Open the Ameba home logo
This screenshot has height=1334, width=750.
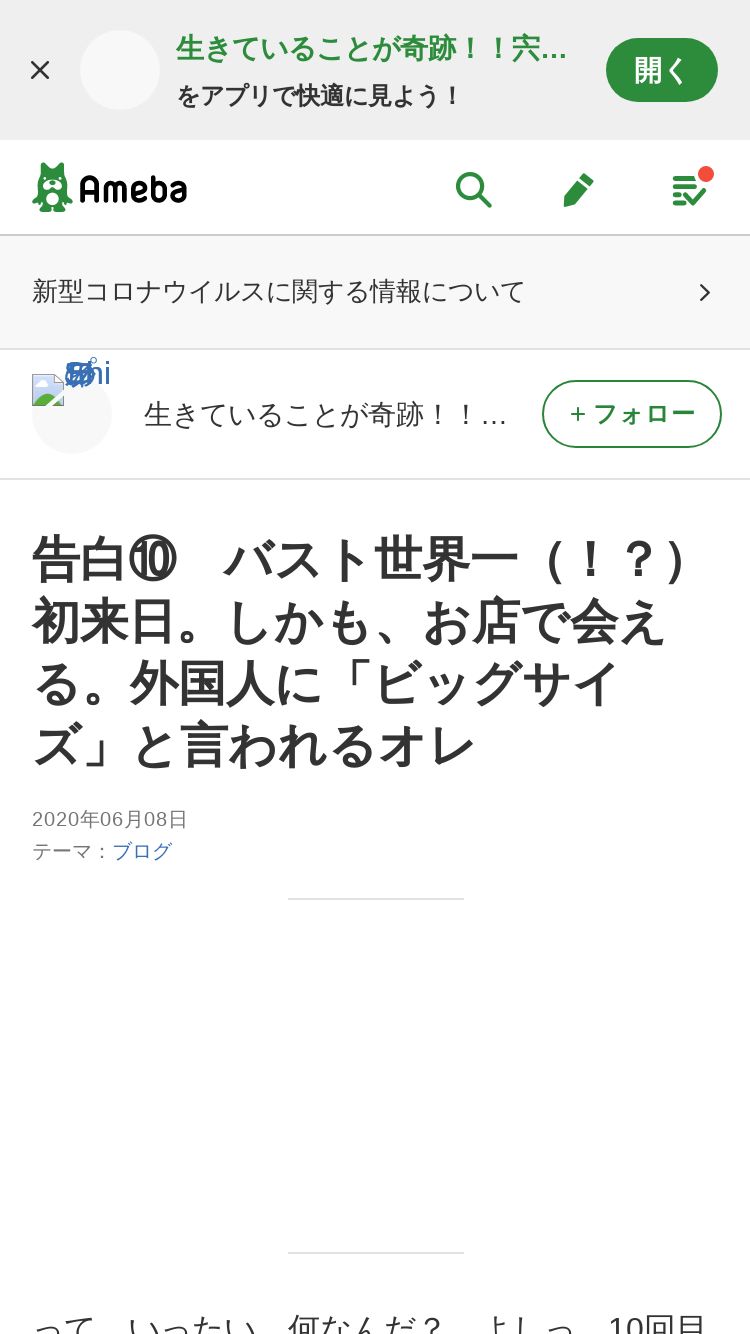pyautogui.click(x=110, y=188)
